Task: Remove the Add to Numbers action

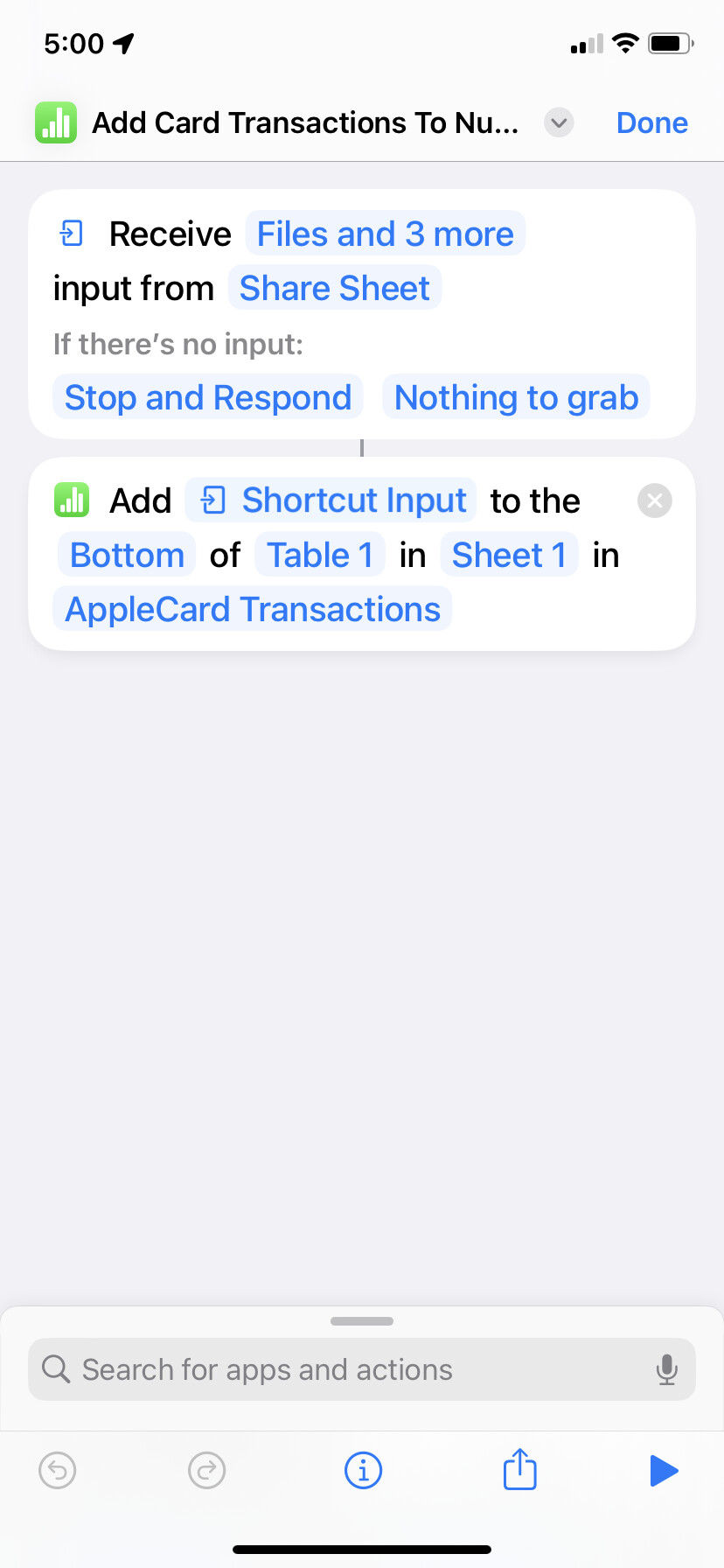Action: (x=654, y=500)
